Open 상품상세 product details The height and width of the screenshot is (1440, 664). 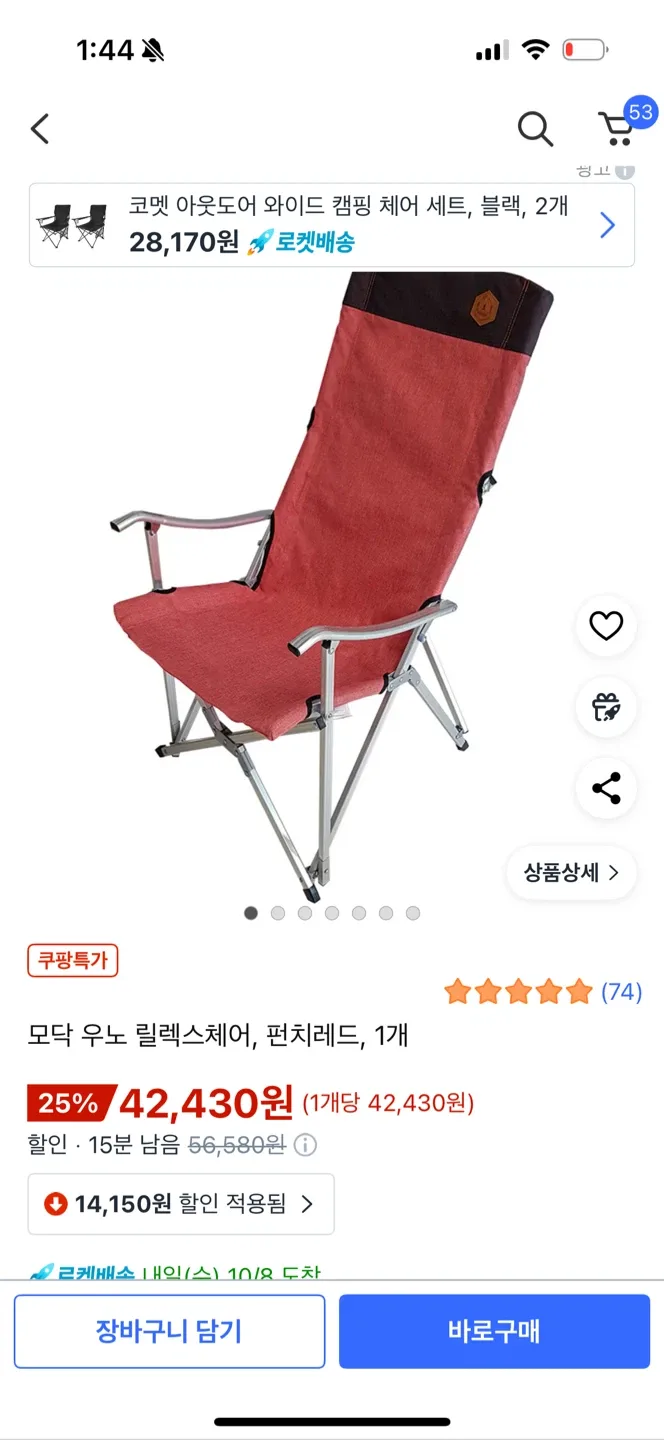(x=571, y=872)
